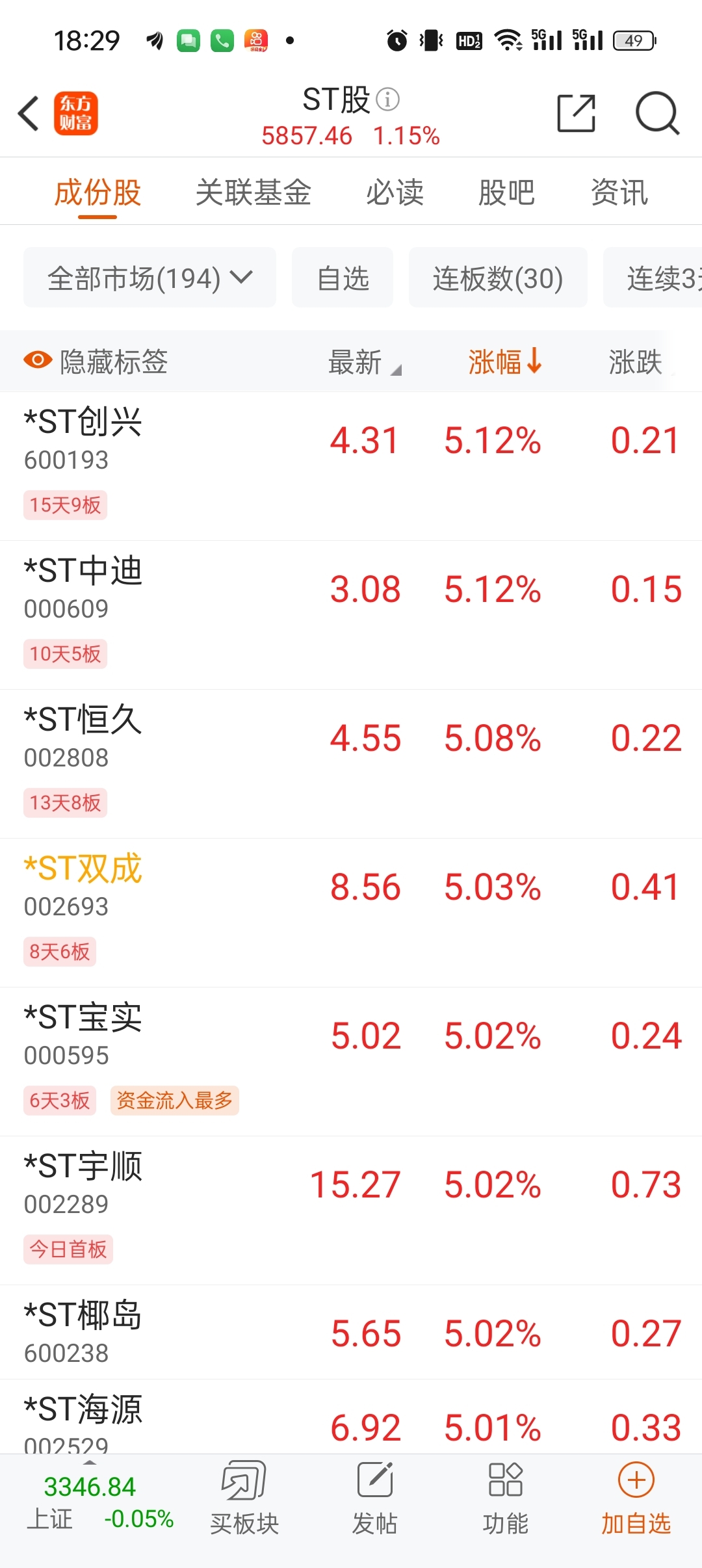Screen dimensions: 702x1568
Task: Switch to the 关联基金 tab
Action: point(253,192)
